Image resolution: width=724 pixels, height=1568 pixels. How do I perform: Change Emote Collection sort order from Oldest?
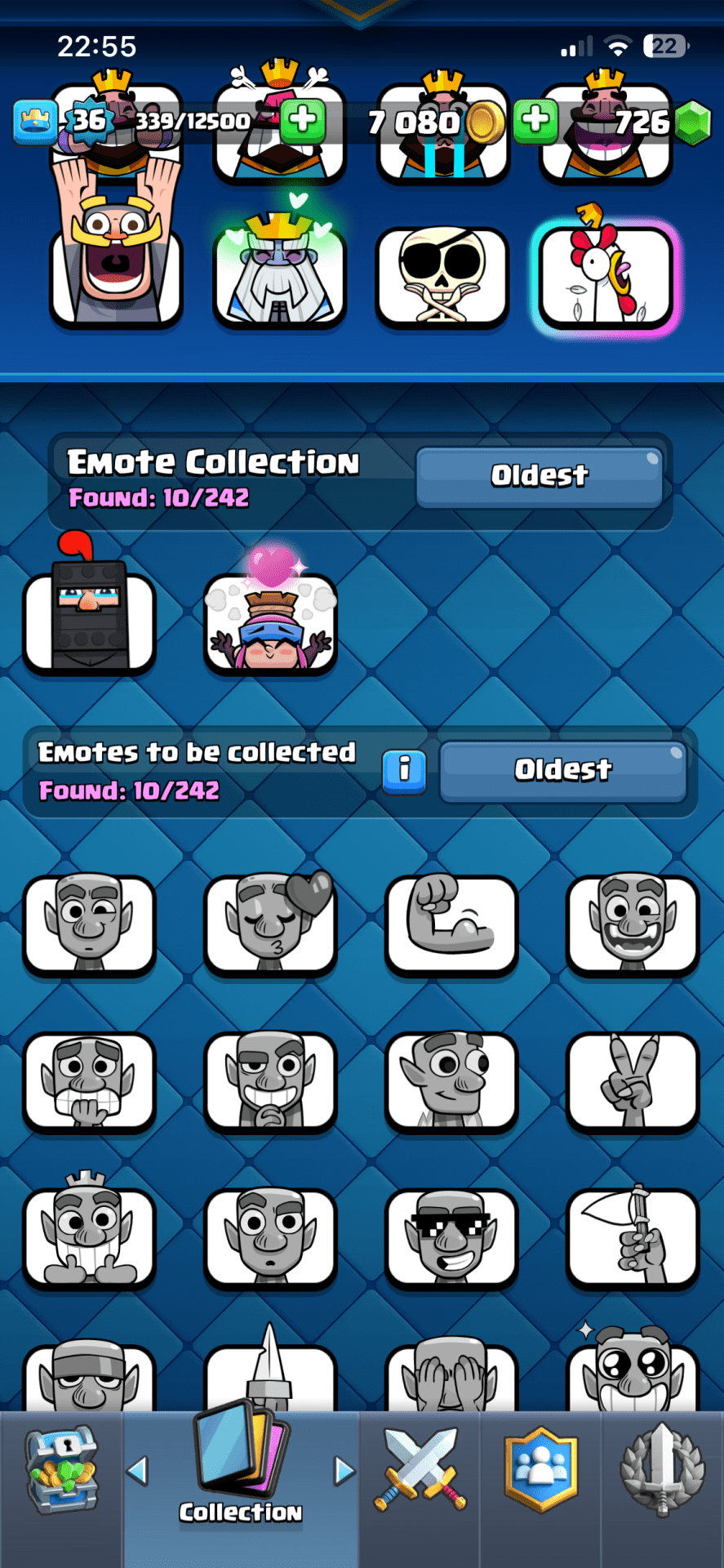click(x=539, y=476)
